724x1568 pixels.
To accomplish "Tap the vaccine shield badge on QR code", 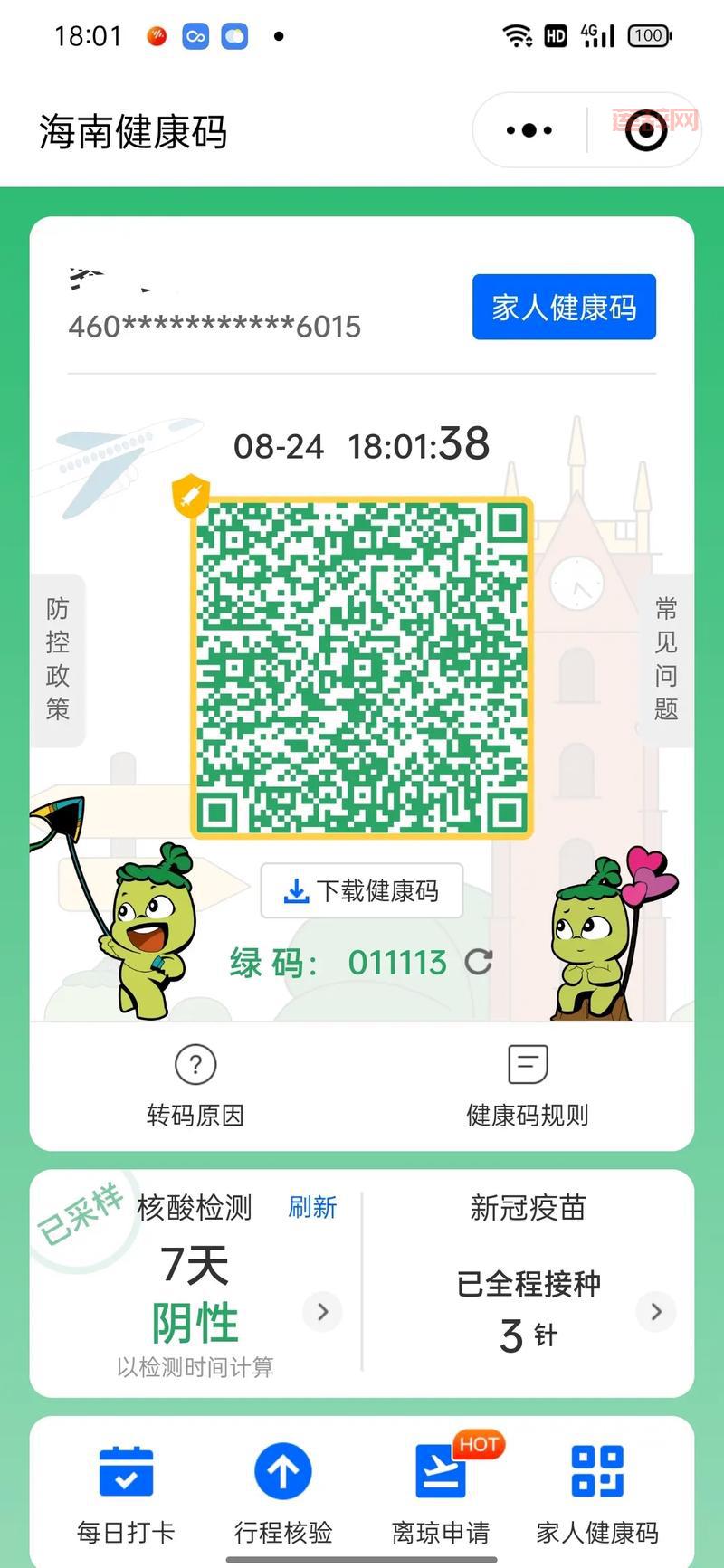I will click(190, 496).
